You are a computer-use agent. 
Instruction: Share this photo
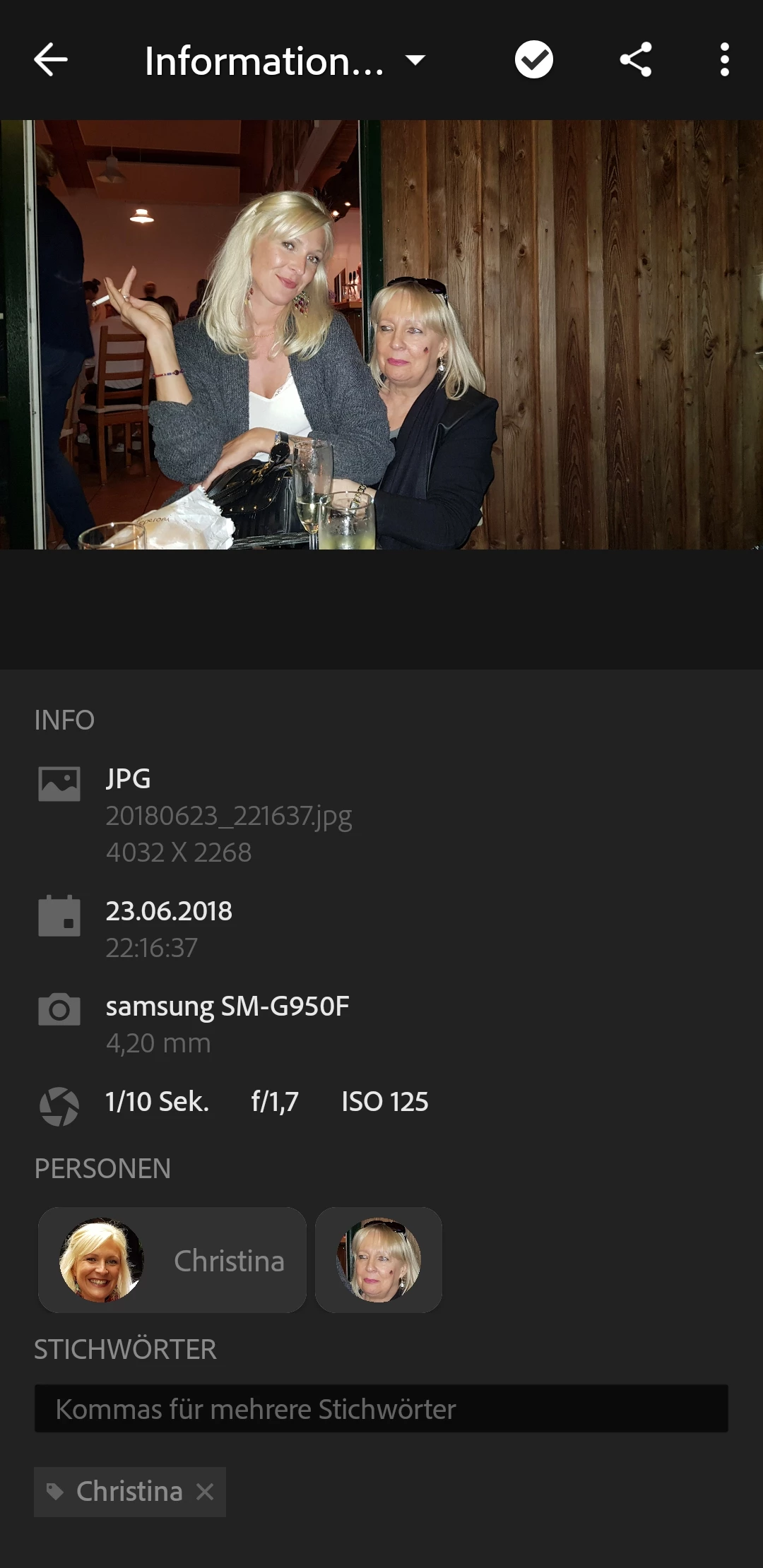[635, 60]
